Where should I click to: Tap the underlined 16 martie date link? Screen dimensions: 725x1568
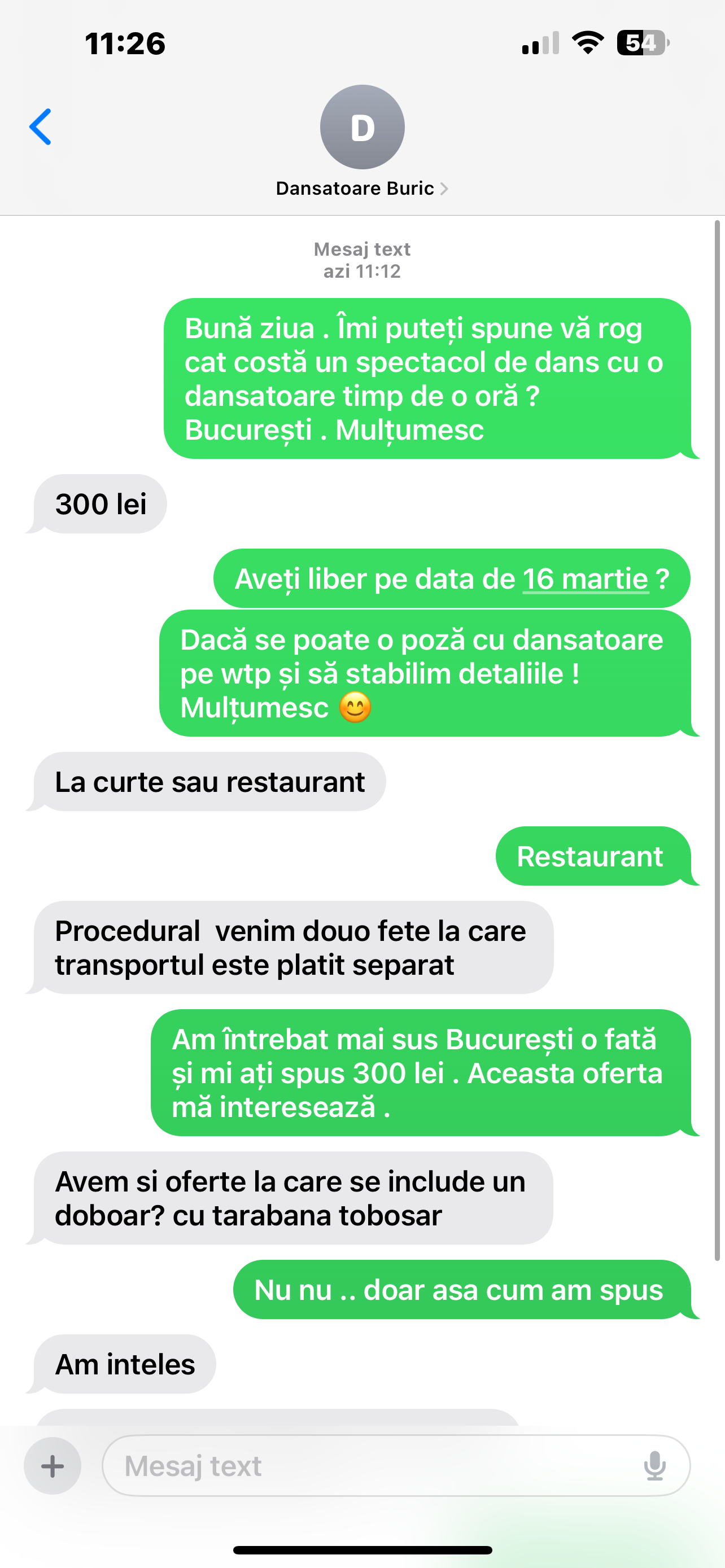585,579
